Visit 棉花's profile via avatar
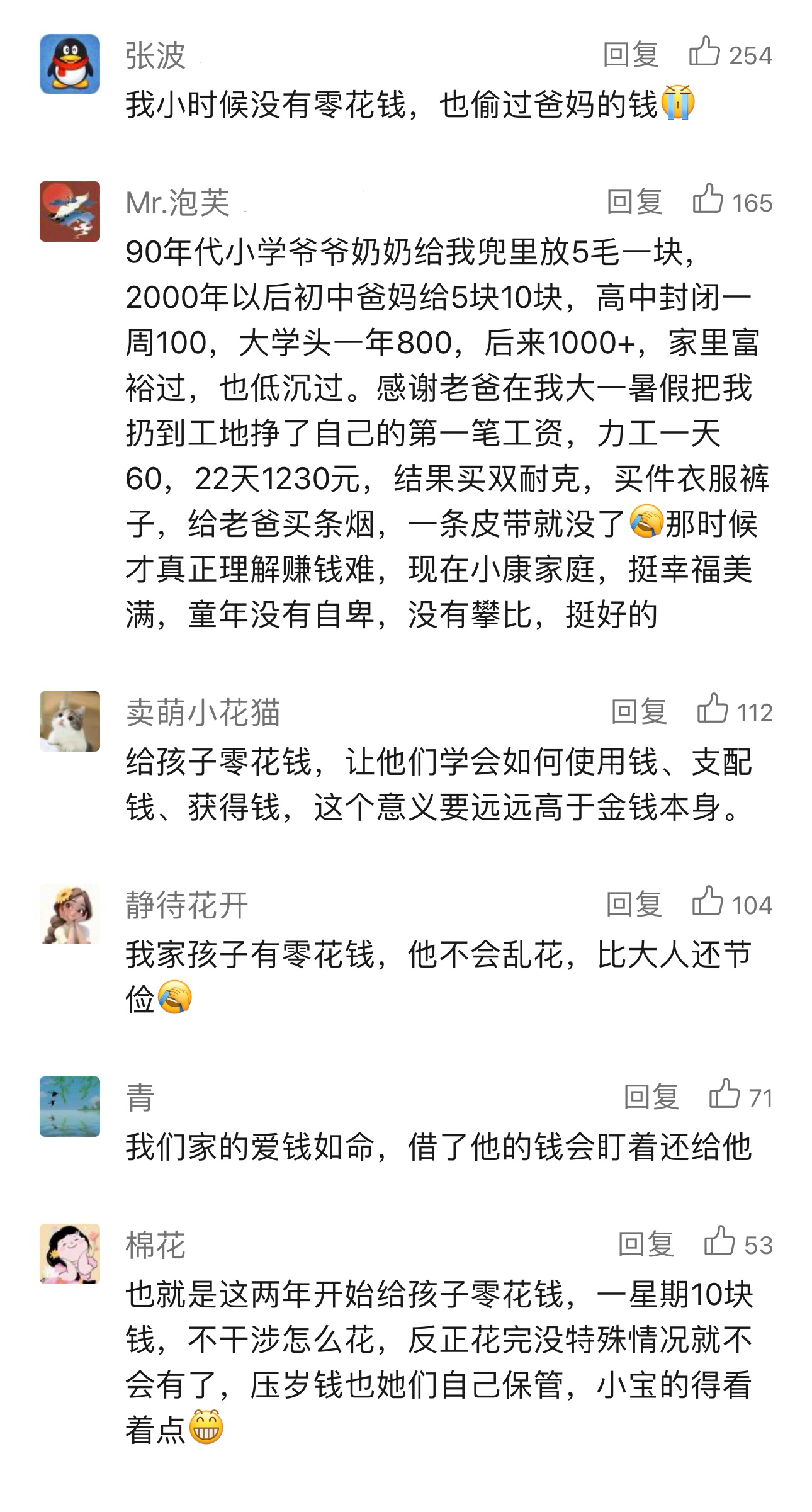This screenshot has width=812, height=1512. pyautogui.click(x=70, y=1254)
